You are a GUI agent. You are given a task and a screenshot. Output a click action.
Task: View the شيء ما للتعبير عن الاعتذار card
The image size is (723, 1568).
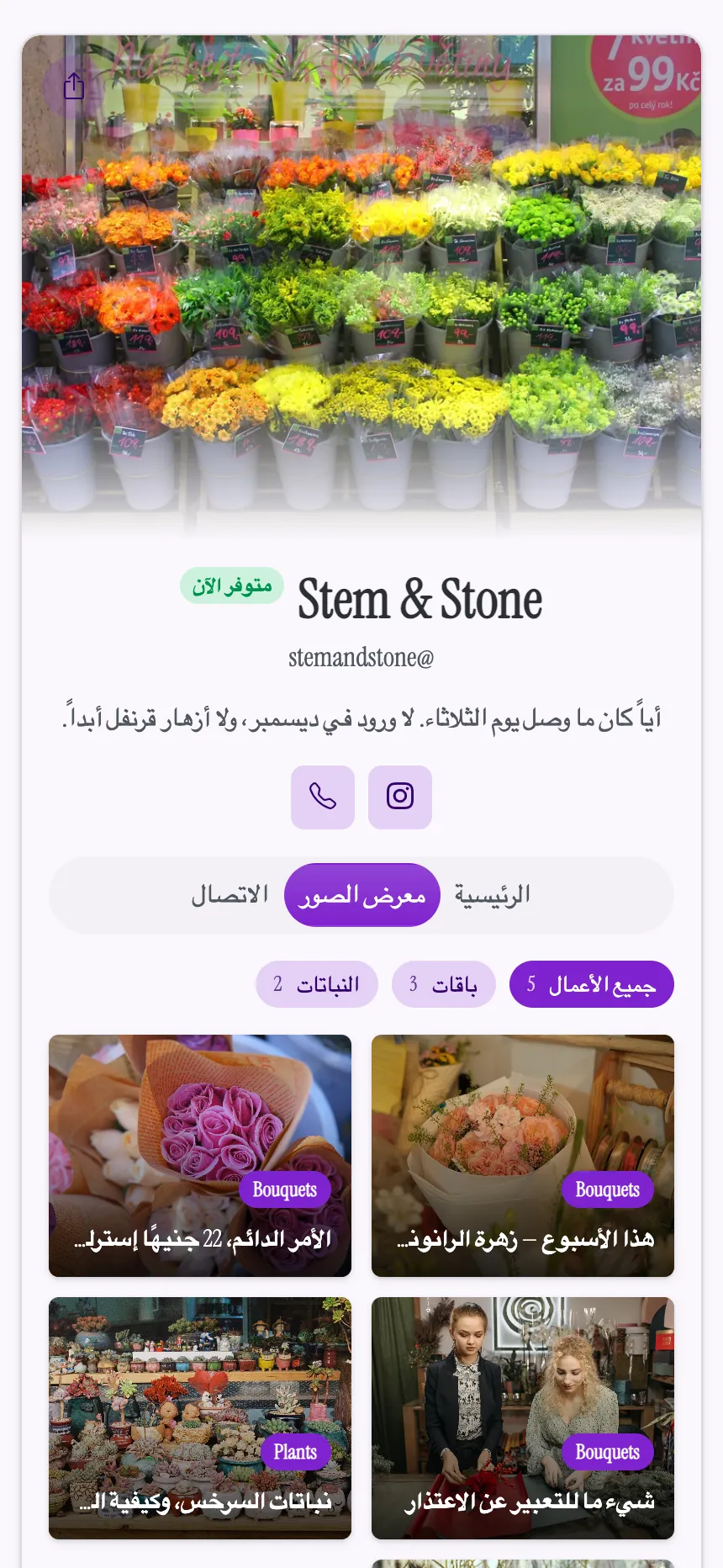point(523,1418)
